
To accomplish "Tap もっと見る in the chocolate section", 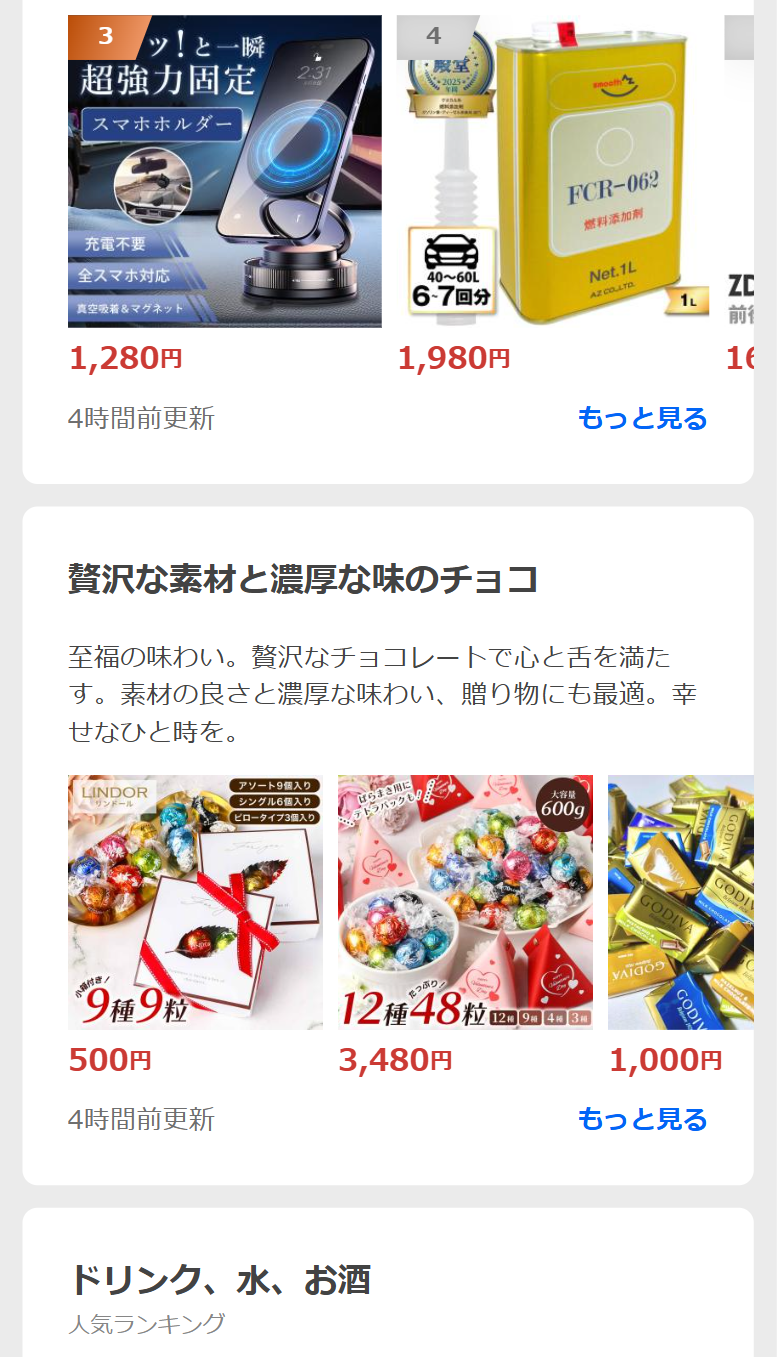I will click(642, 1119).
